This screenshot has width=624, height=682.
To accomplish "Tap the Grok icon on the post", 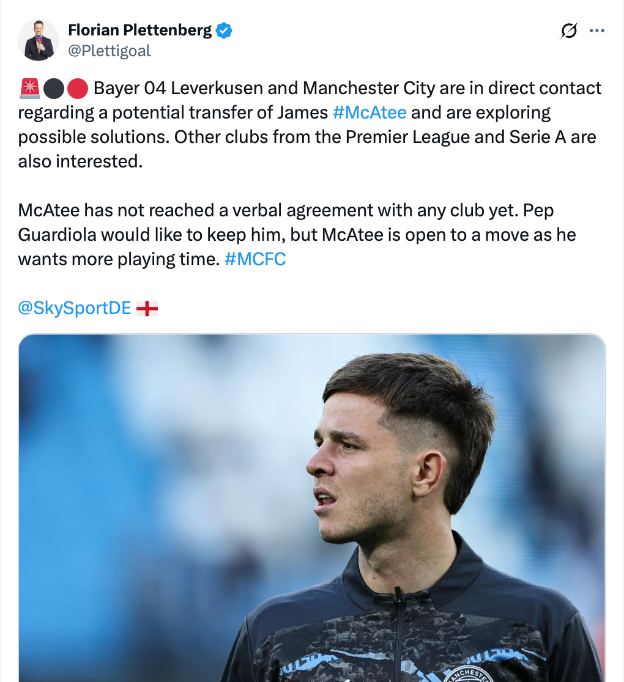I will point(568,31).
